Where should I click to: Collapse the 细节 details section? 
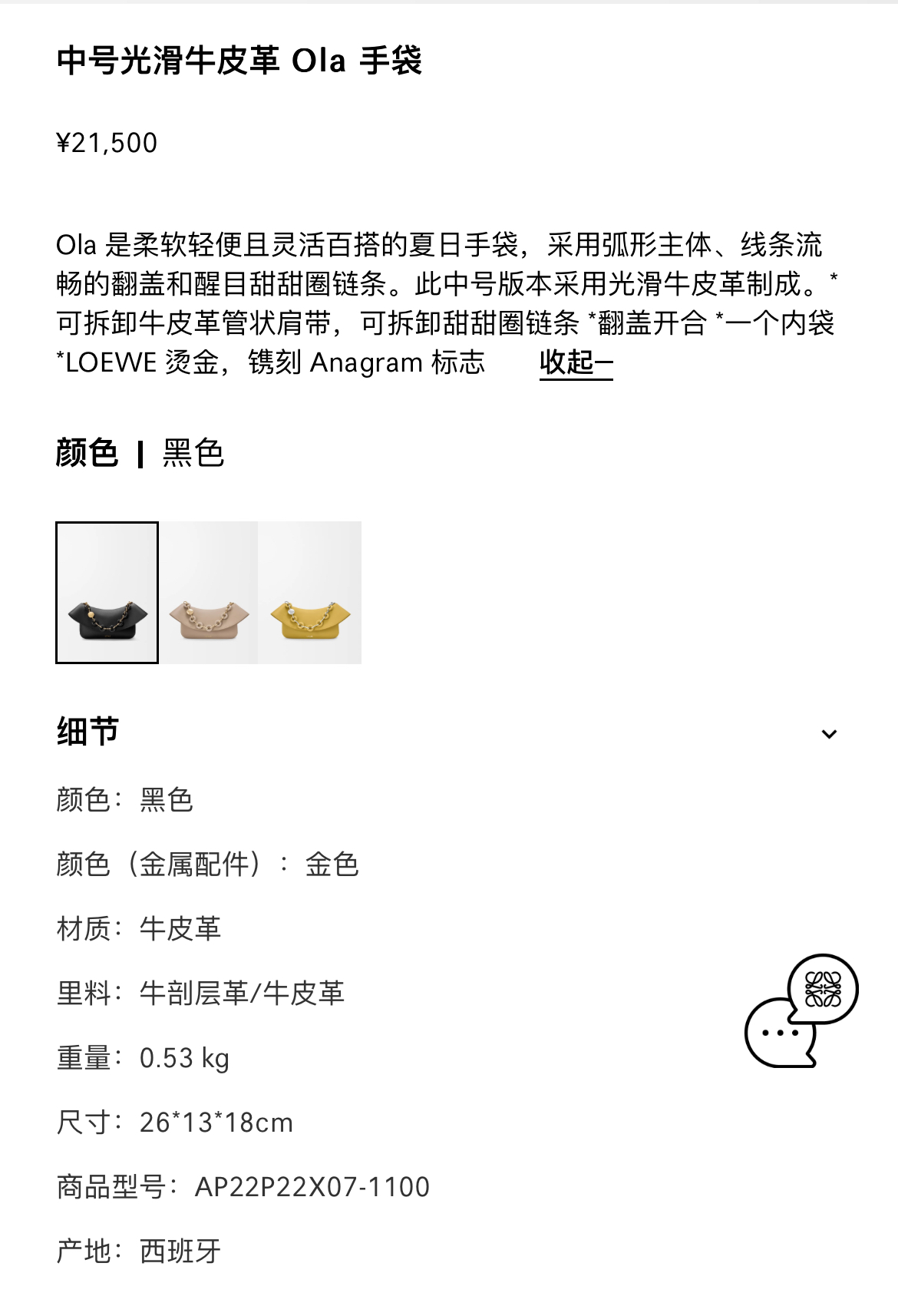tap(828, 733)
